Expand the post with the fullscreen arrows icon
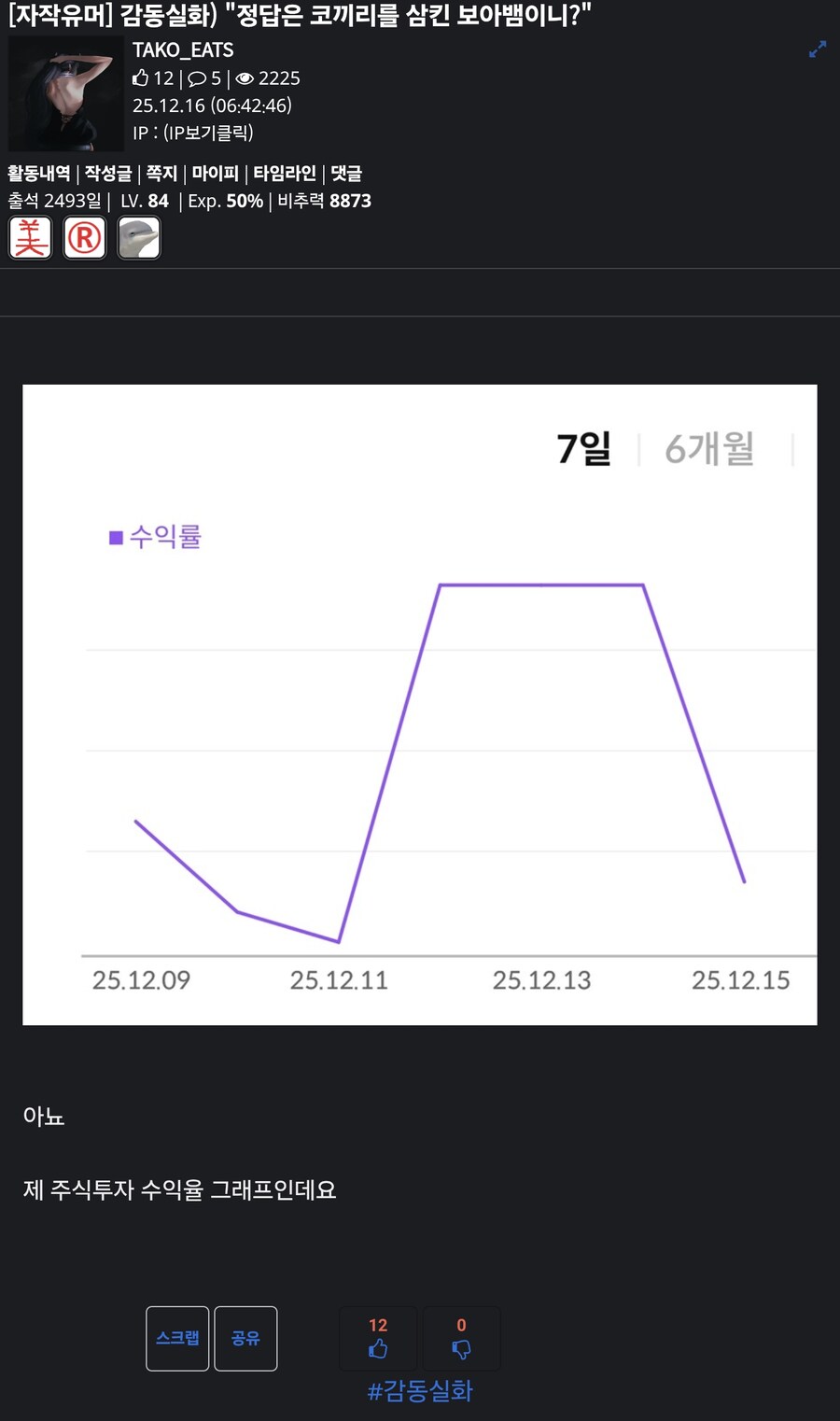 pyautogui.click(x=818, y=49)
